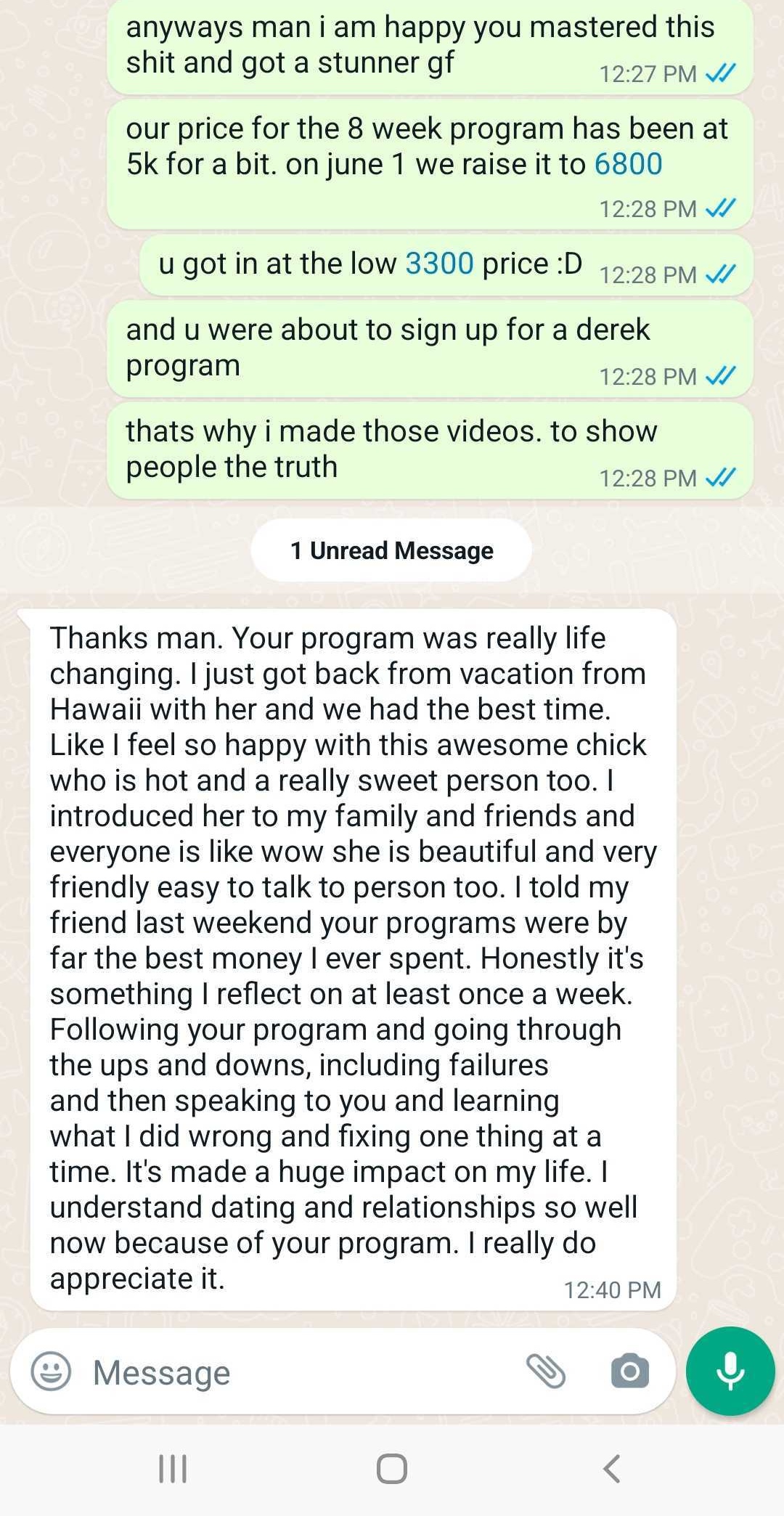Tap the 6800 number link
This screenshot has height=1516, width=784.
[x=628, y=164]
